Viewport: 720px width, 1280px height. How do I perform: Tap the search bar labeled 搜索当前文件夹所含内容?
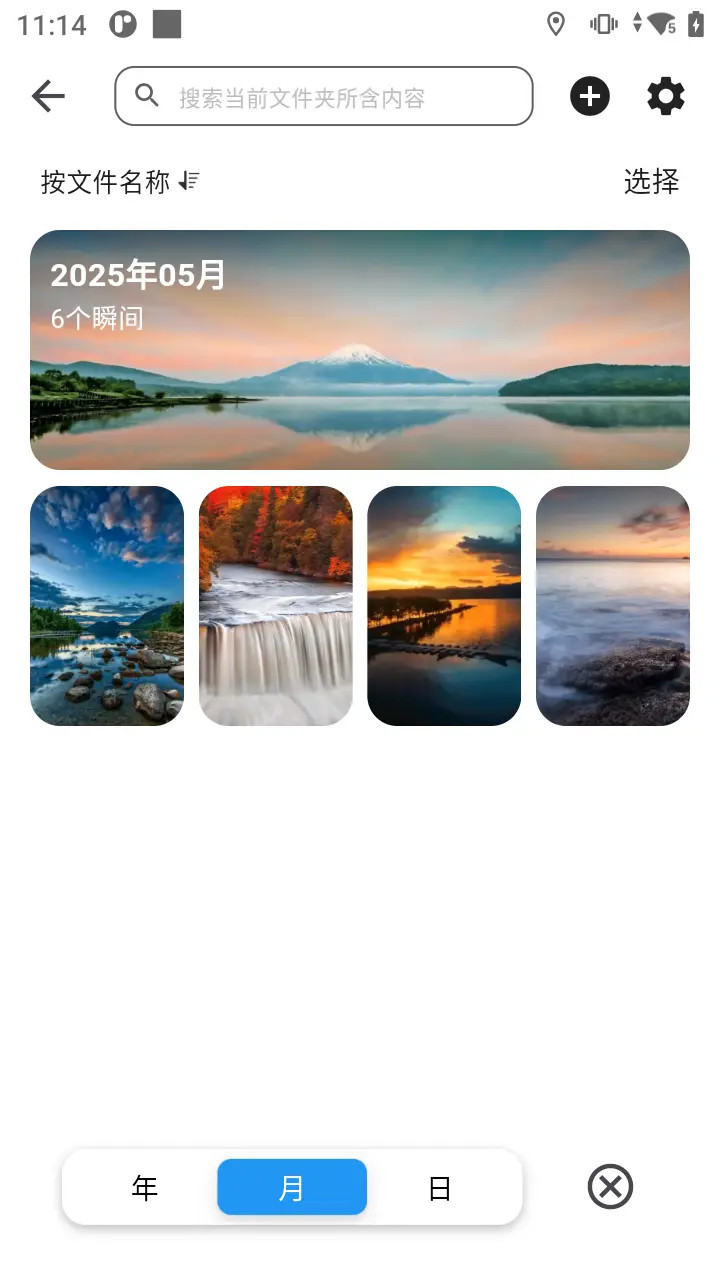coord(323,96)
